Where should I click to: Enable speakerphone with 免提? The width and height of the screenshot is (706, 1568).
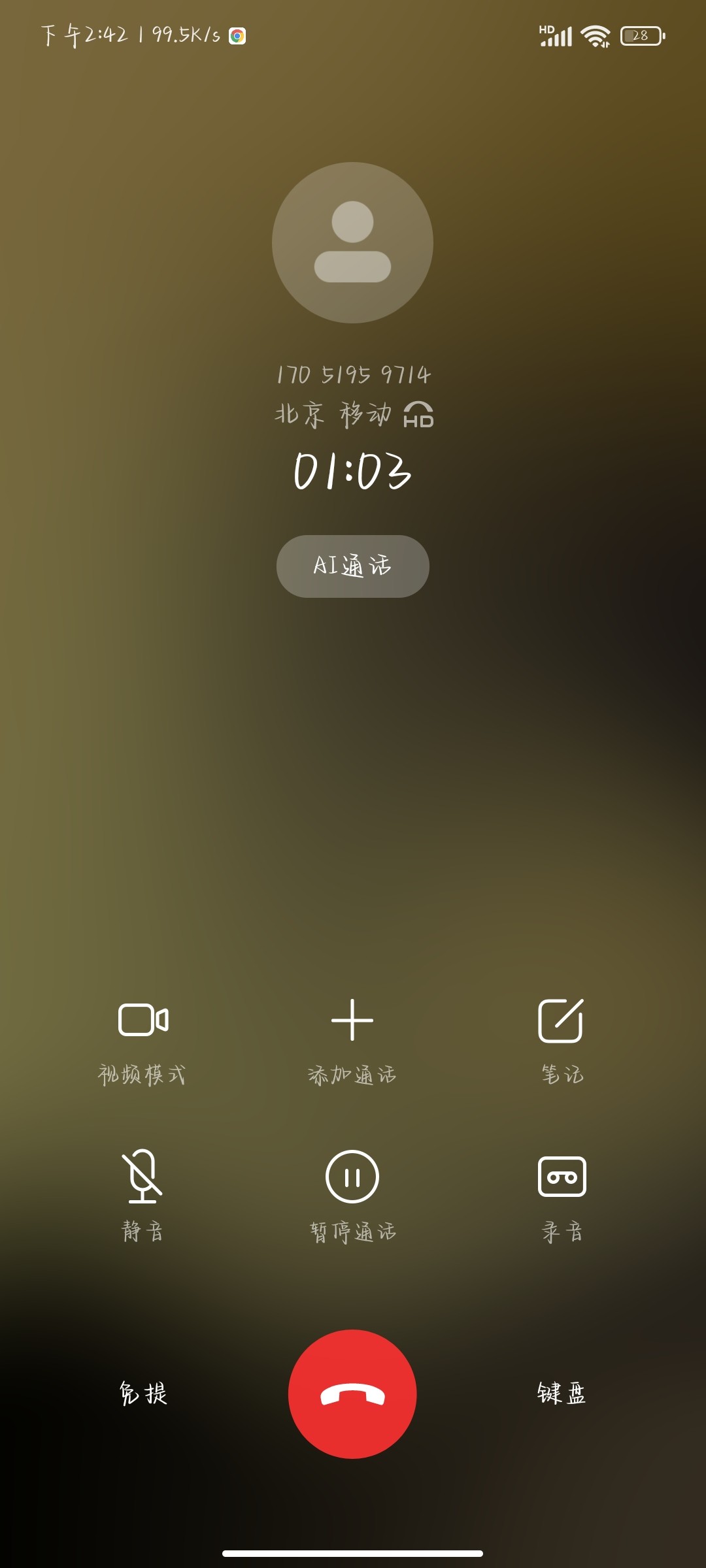point(143,1394)
